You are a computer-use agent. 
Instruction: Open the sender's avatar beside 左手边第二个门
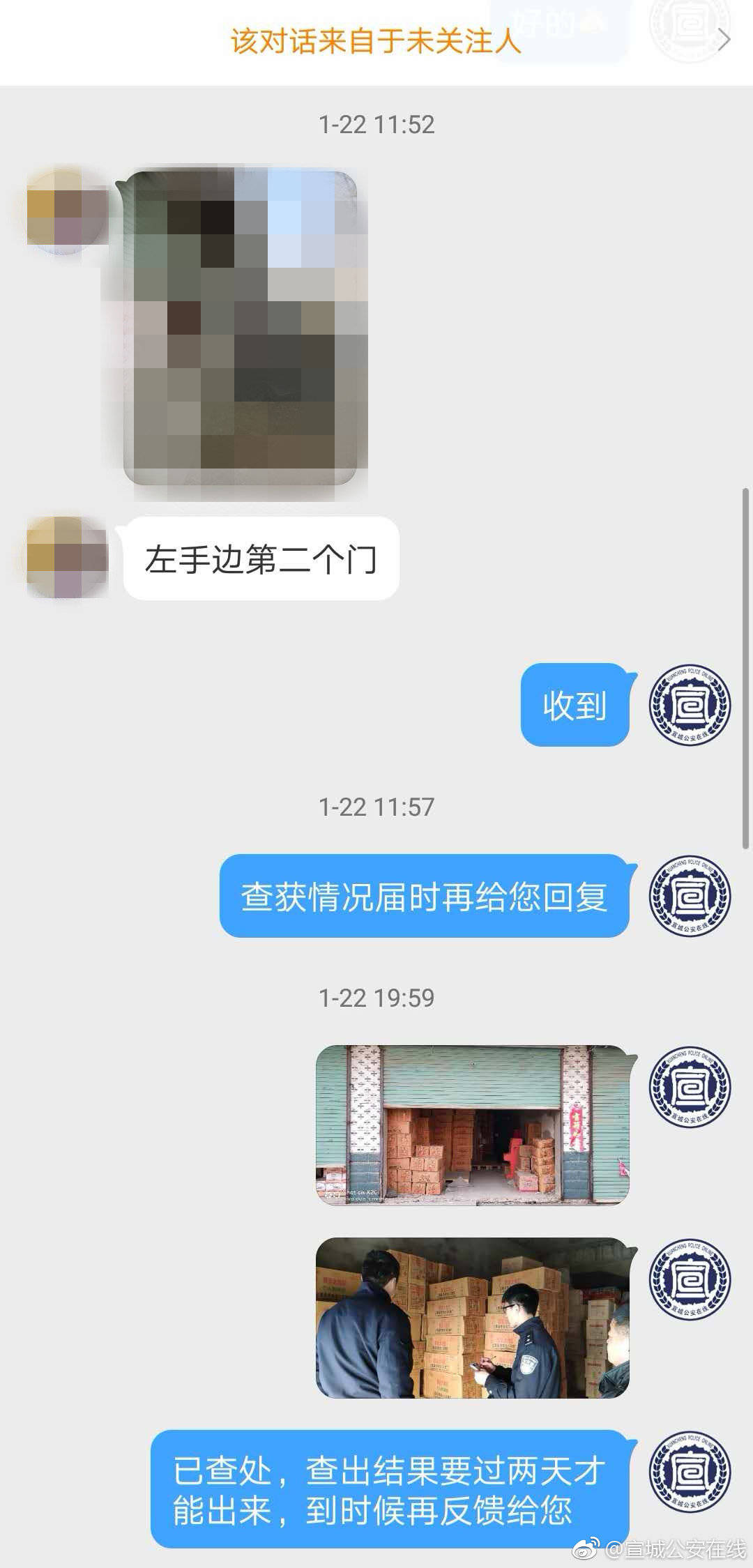pyautogui.click(x=67, y=558)
